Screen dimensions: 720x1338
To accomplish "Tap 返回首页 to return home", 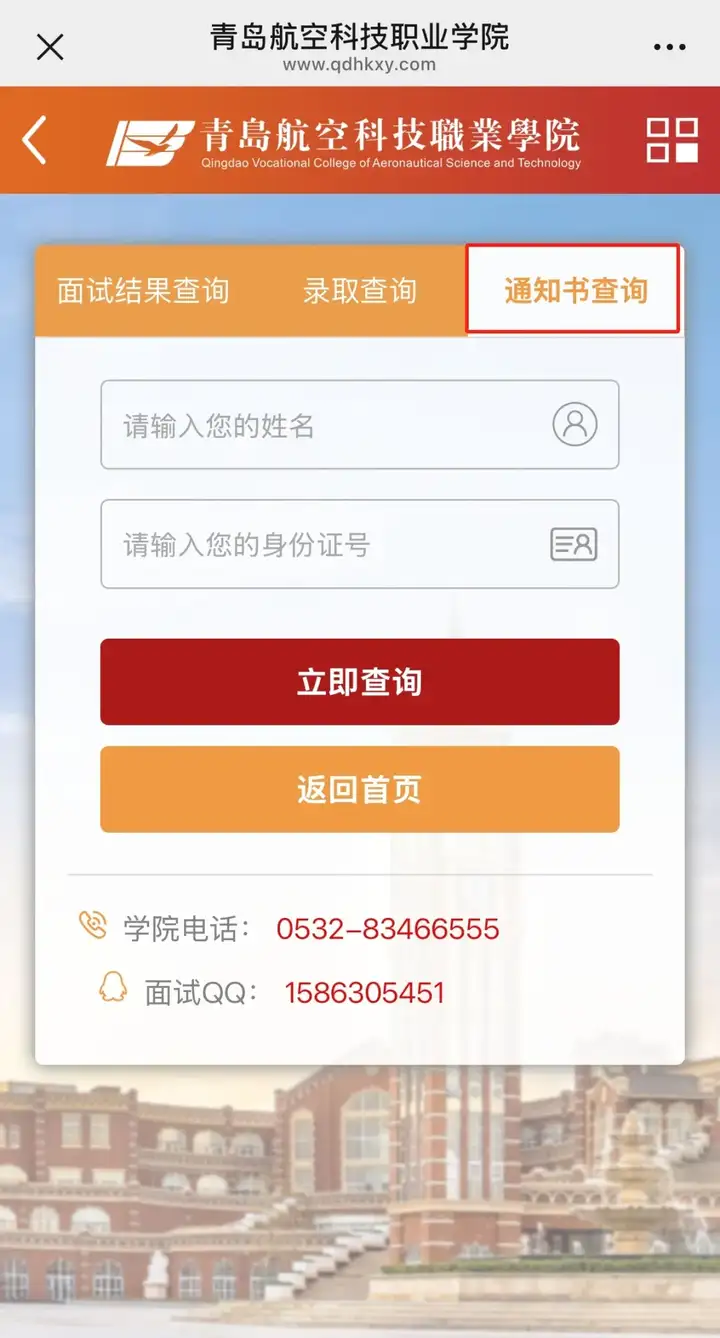I will (x=359, y=789).
